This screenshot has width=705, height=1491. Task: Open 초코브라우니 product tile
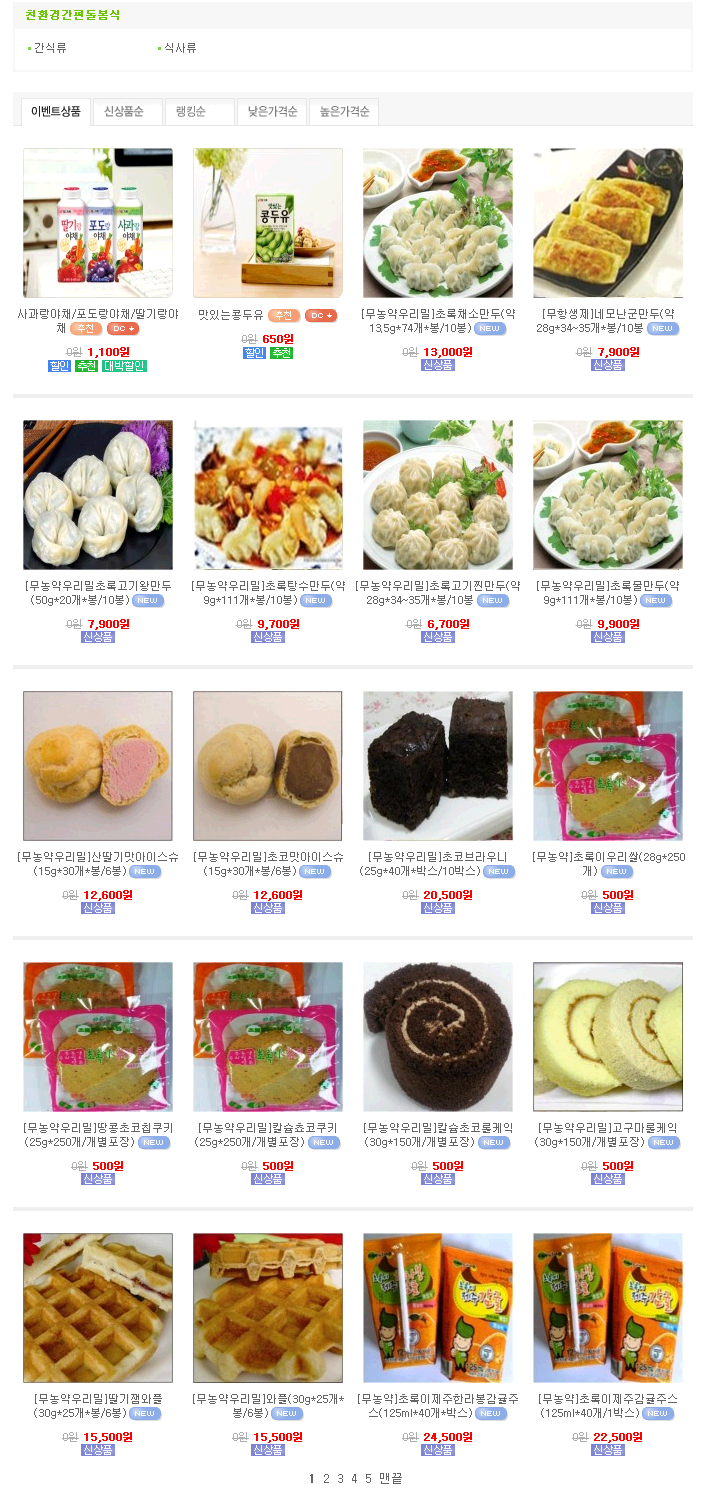(438, 765)
